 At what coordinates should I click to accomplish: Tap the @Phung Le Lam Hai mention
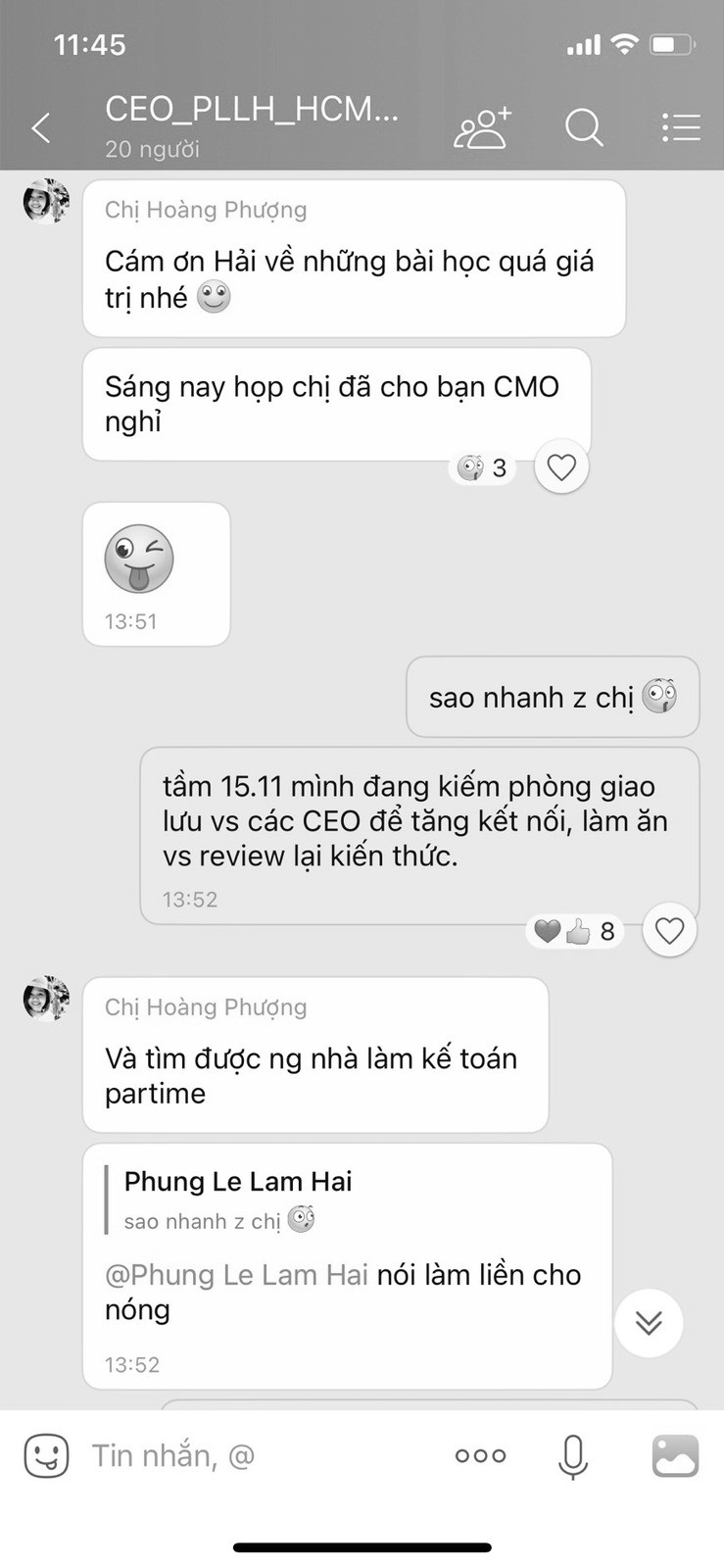236,1275
